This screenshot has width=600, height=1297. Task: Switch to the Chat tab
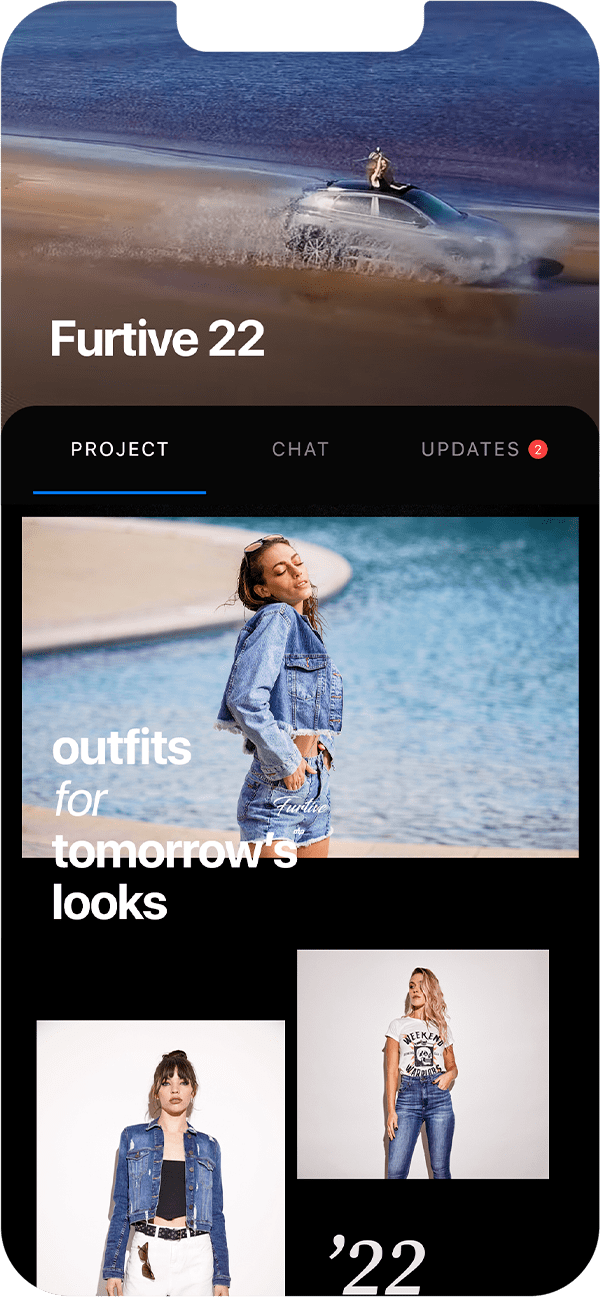pyautogui.click(x=300, y=450)
